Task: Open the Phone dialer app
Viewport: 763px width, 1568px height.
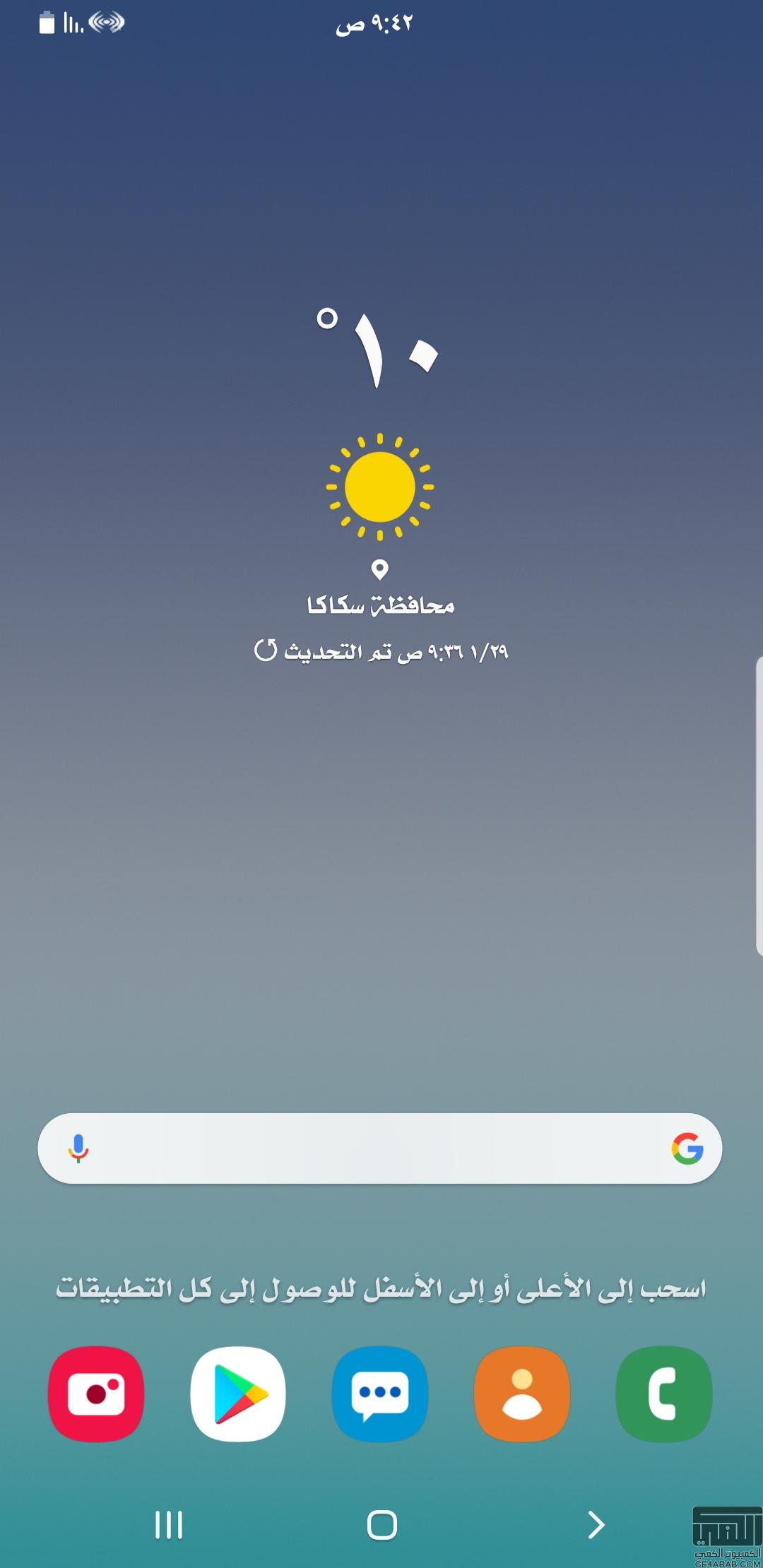Action: click(663, 1394)
